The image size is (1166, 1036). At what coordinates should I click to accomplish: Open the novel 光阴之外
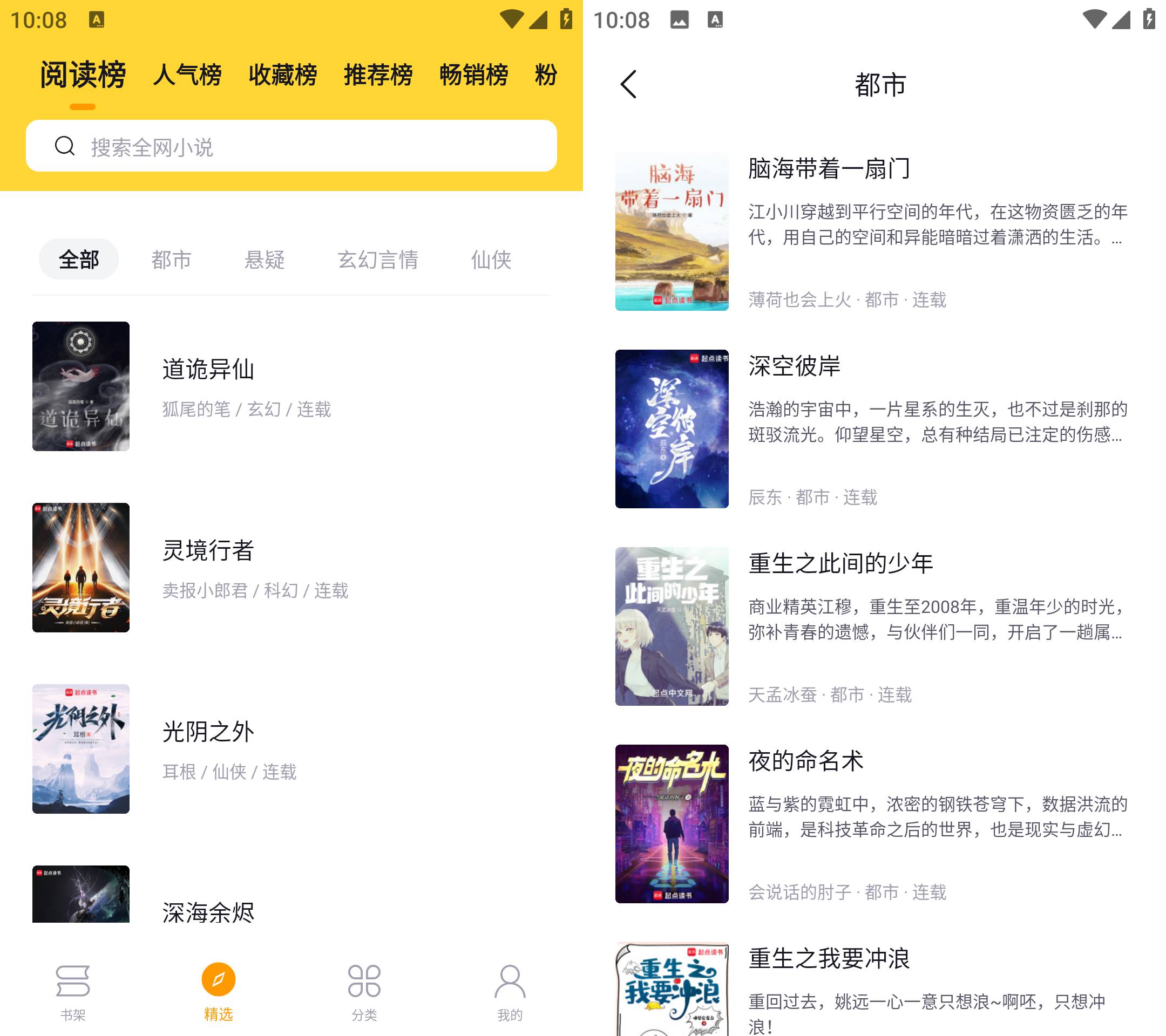208,732
